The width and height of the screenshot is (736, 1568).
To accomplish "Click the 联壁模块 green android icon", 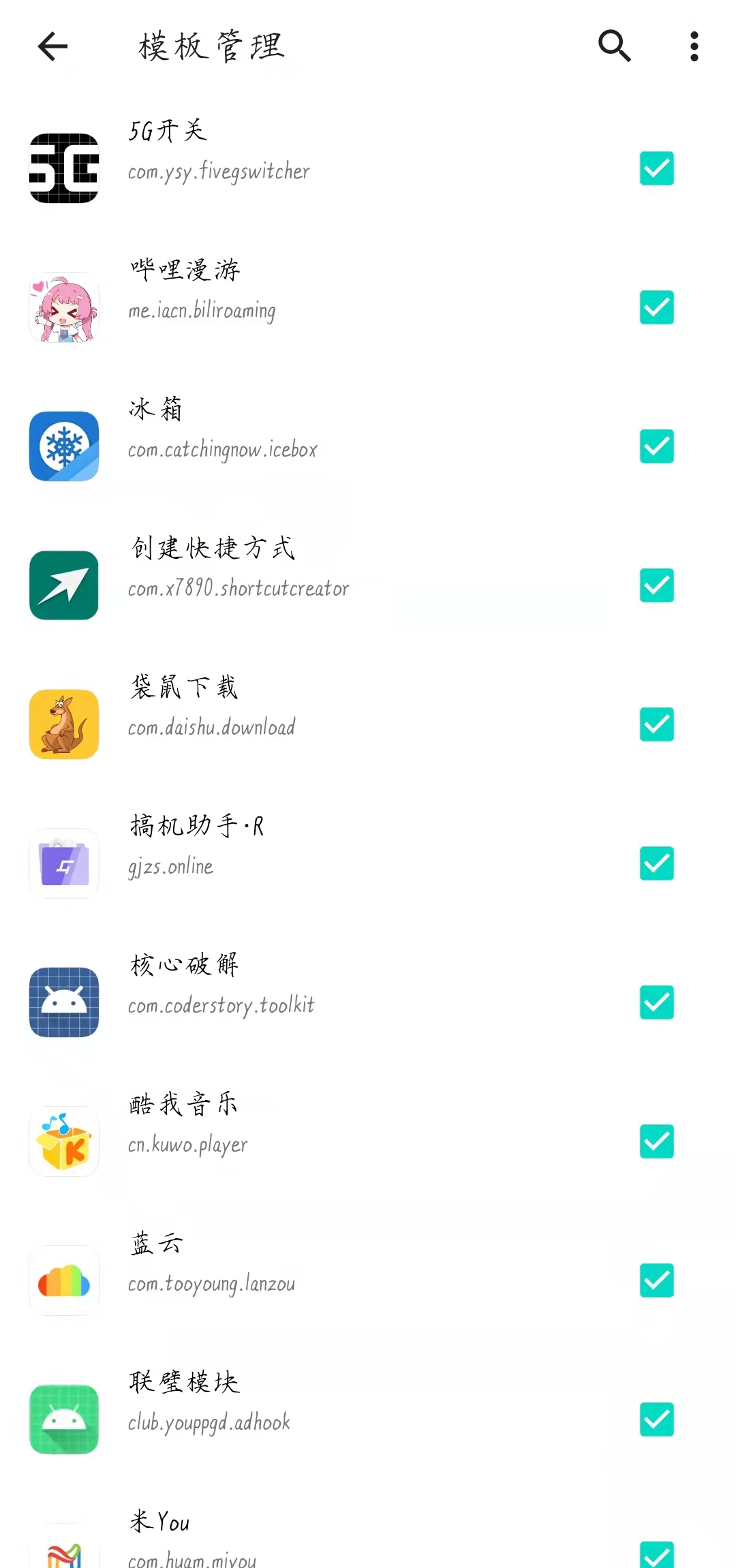I will (x=63, y=1419).
